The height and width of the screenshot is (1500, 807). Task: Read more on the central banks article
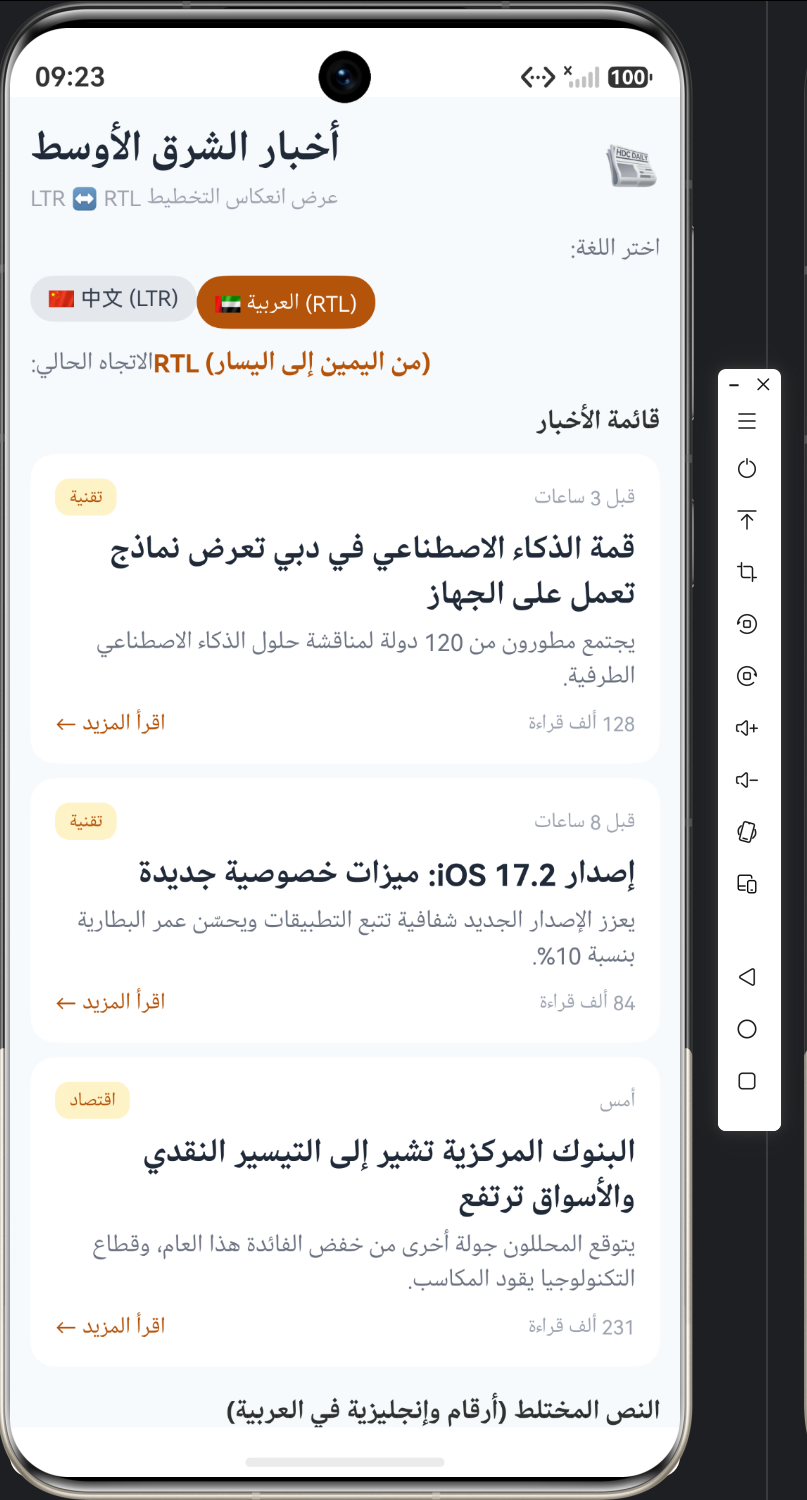[x=110, y=1326]
